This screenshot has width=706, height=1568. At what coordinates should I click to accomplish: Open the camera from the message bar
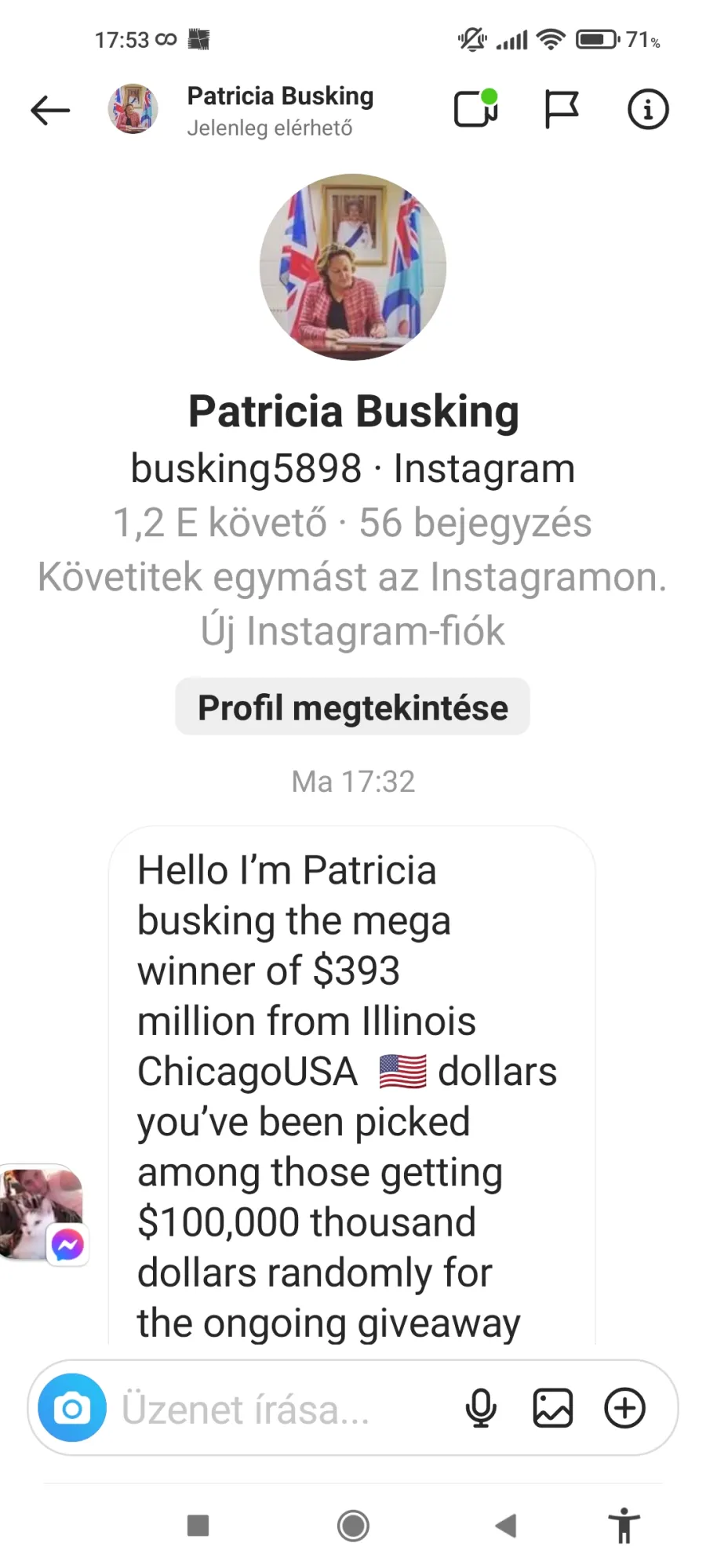72,1408
